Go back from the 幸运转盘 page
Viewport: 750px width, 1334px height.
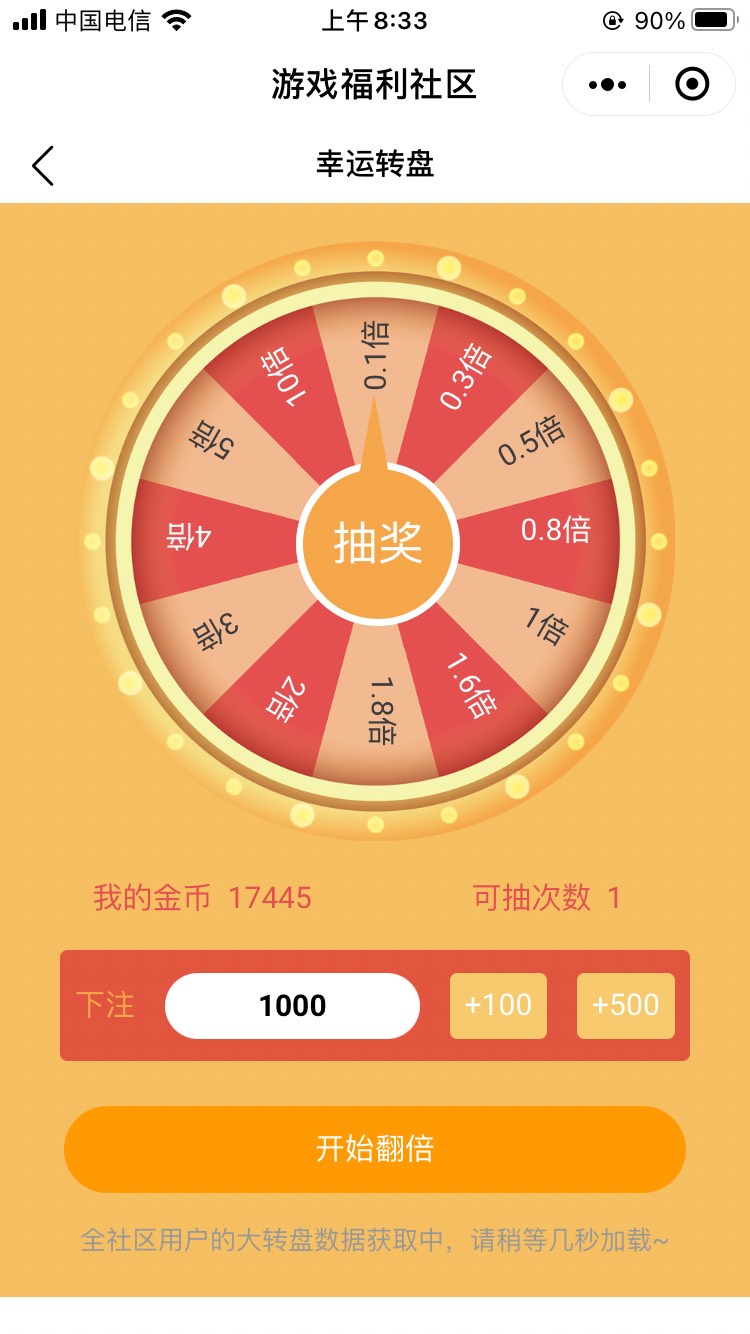pyautogui.click(x=43, y=165)
